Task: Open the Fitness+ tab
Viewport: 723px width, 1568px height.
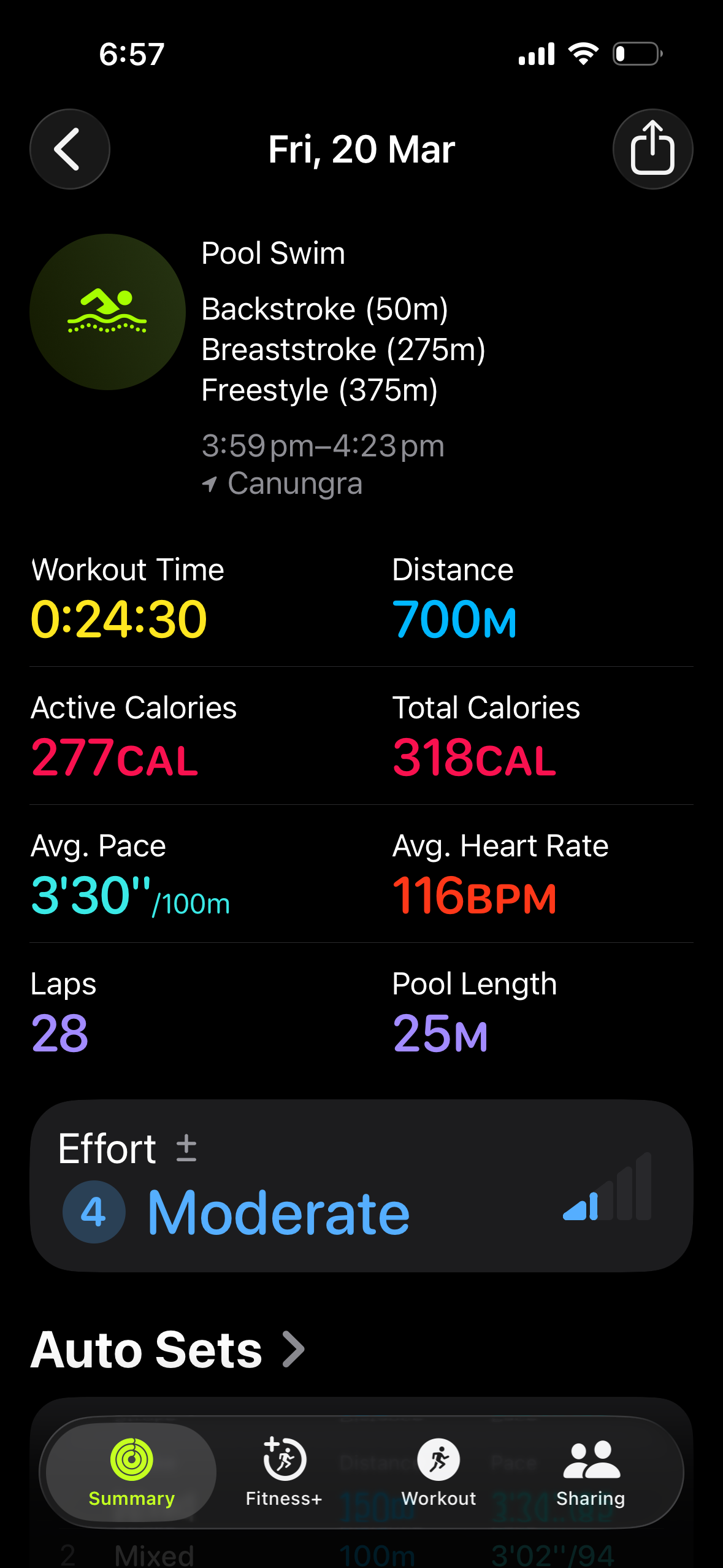Action: tap(284, 1472)
